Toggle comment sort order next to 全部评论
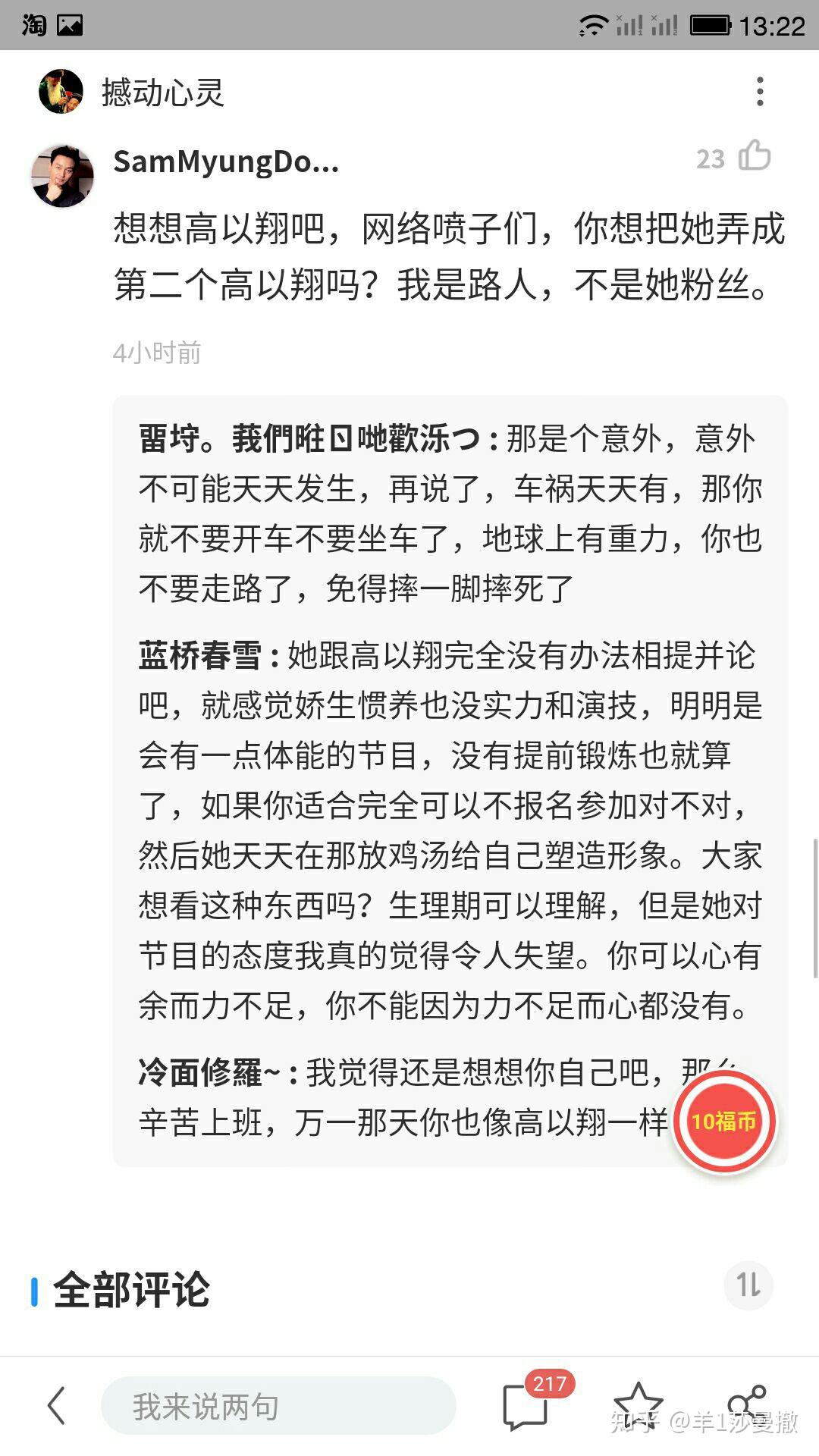This screenshot has height=1456, width=819. 748,1285
